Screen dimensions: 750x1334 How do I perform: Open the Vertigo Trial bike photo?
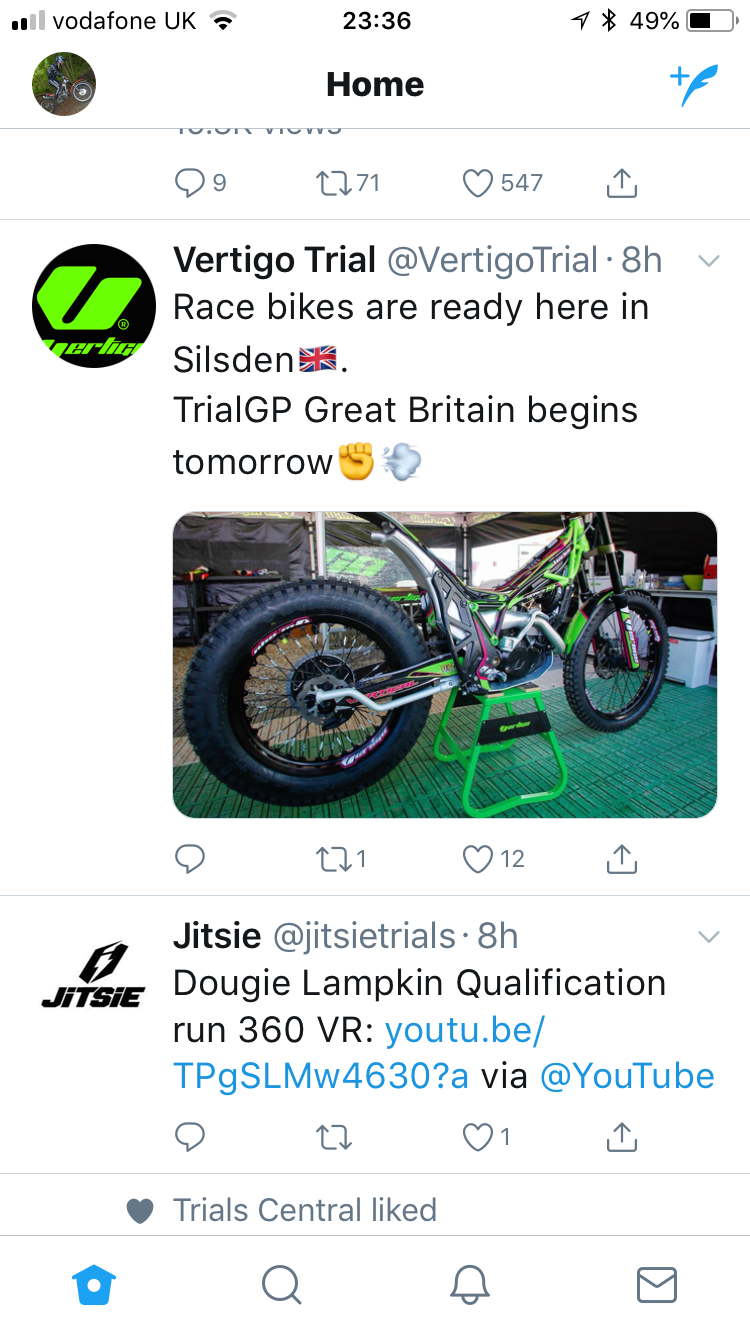444,664
